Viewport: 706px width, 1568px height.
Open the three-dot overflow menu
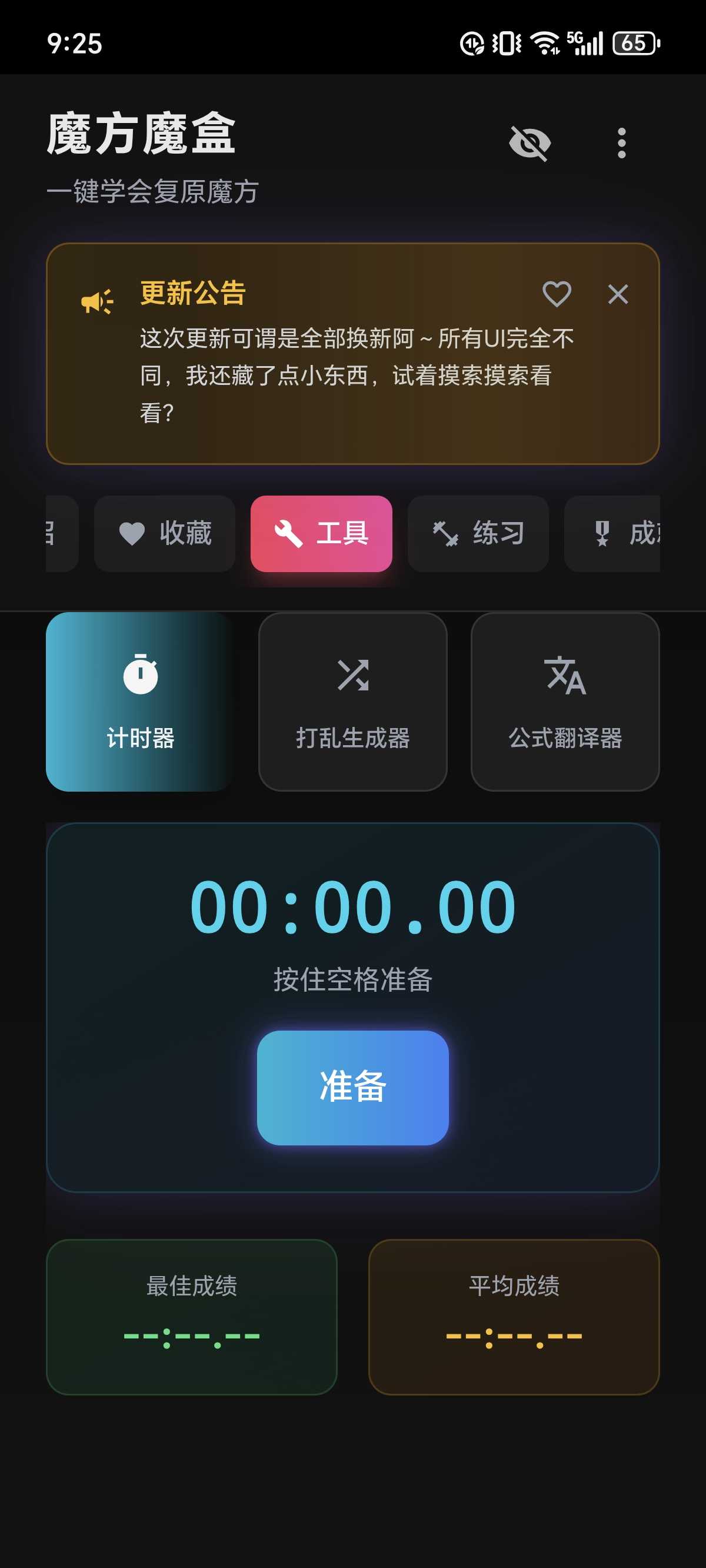pos(621,144)
